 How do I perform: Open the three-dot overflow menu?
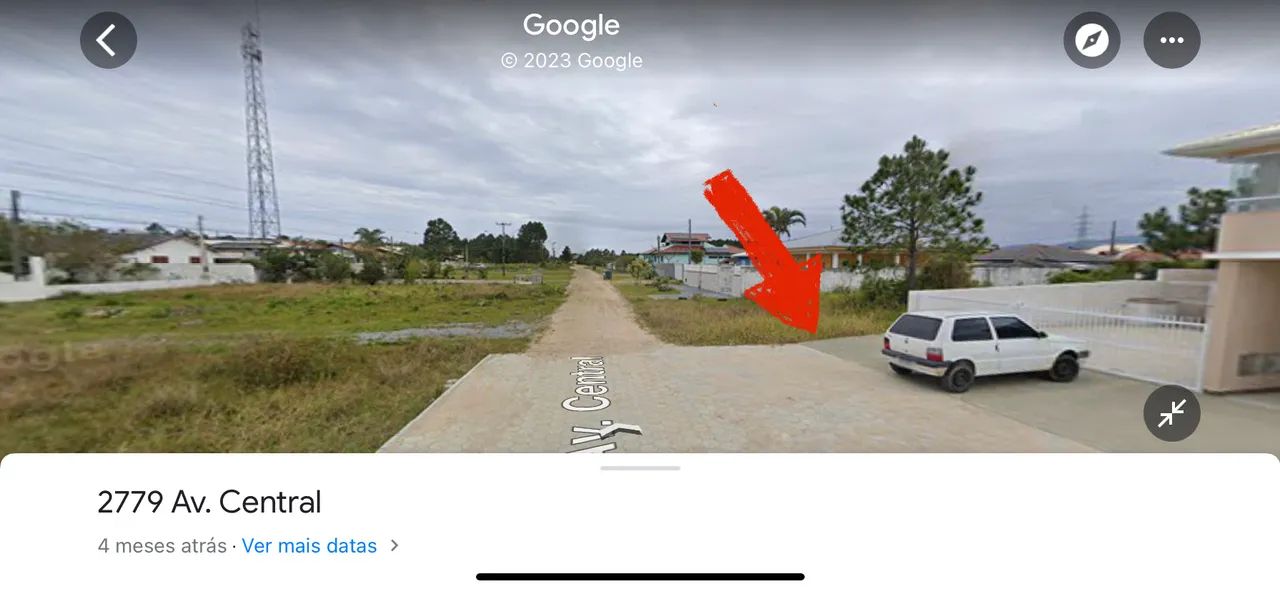point(1171,41)
